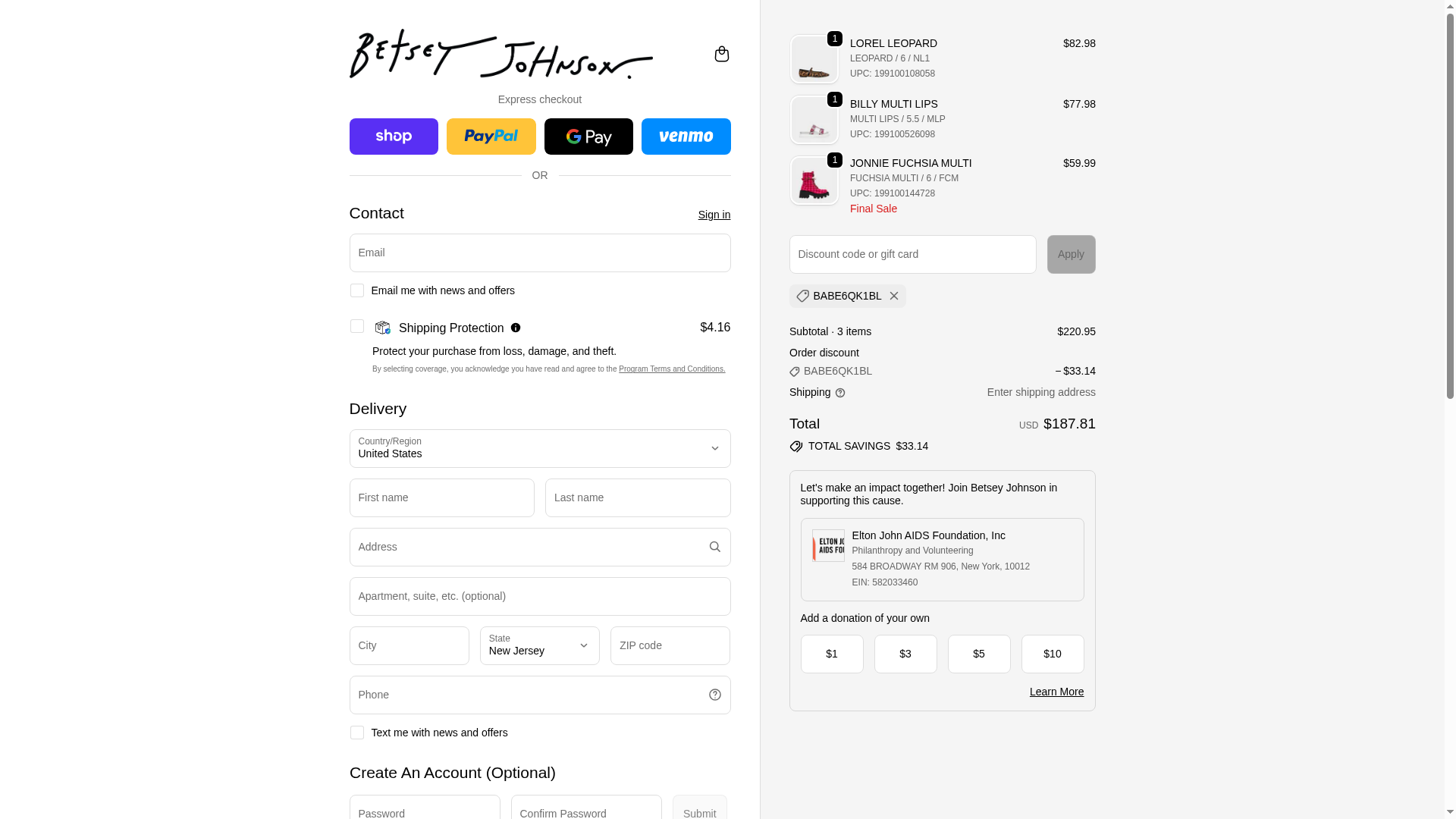1456x819 pixels.
Task: Open the Sign in link
Action: tap(714, 215)
